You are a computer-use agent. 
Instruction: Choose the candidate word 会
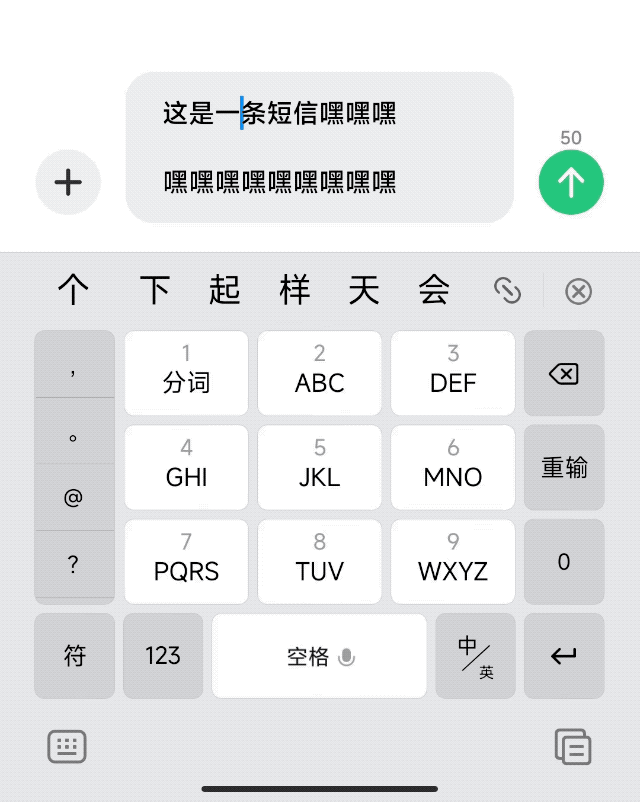point(434,289)
